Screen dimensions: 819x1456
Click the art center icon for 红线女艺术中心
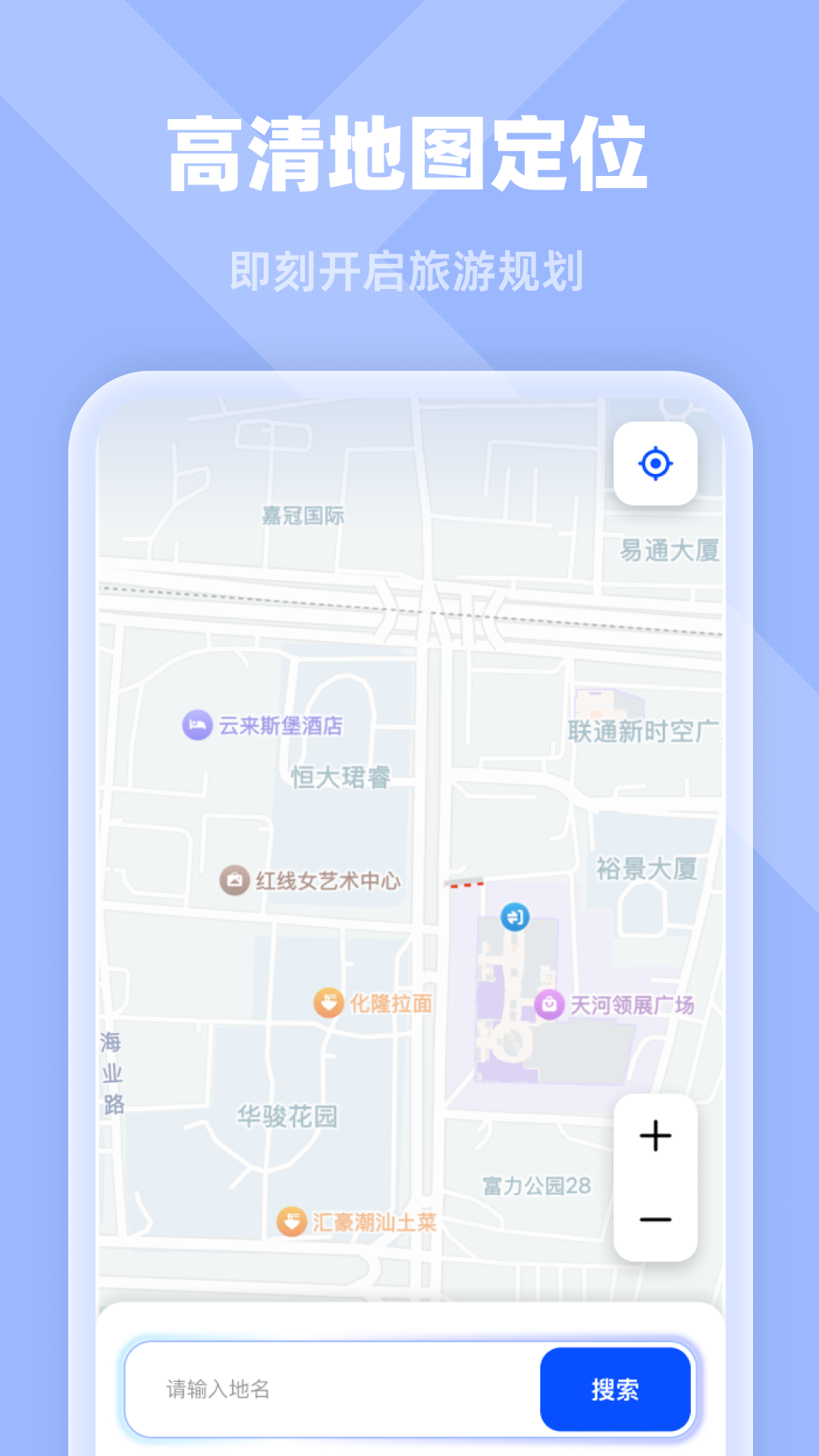[234, 881]
